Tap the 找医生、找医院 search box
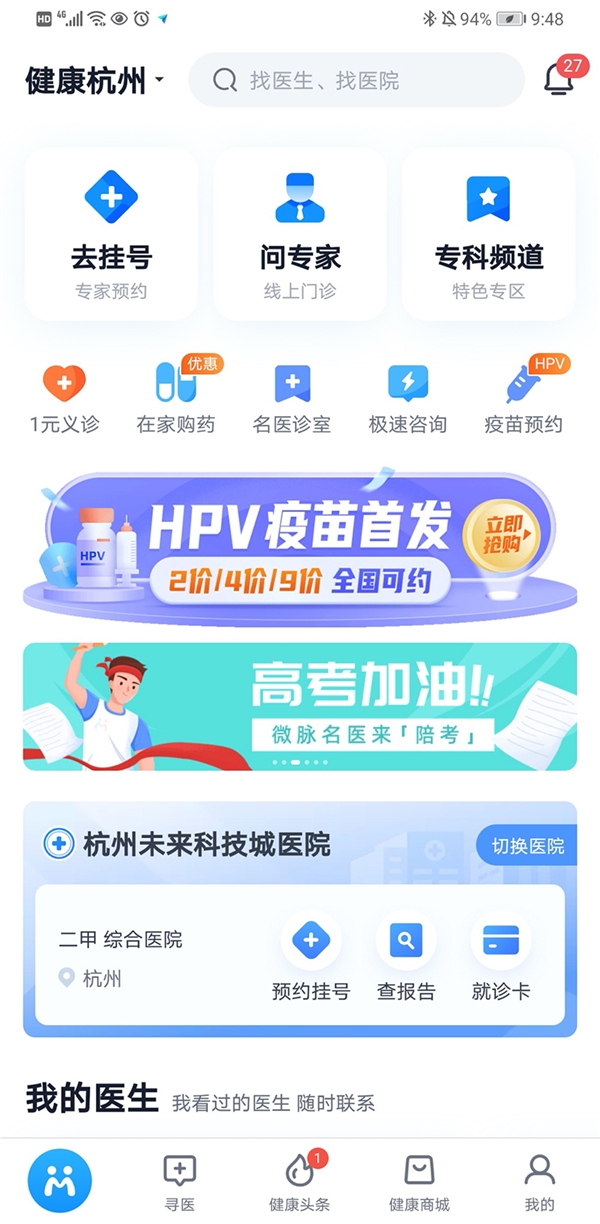Image resolution: width=600 pixels, height=1224 pixels. click(x=355, y=80)
